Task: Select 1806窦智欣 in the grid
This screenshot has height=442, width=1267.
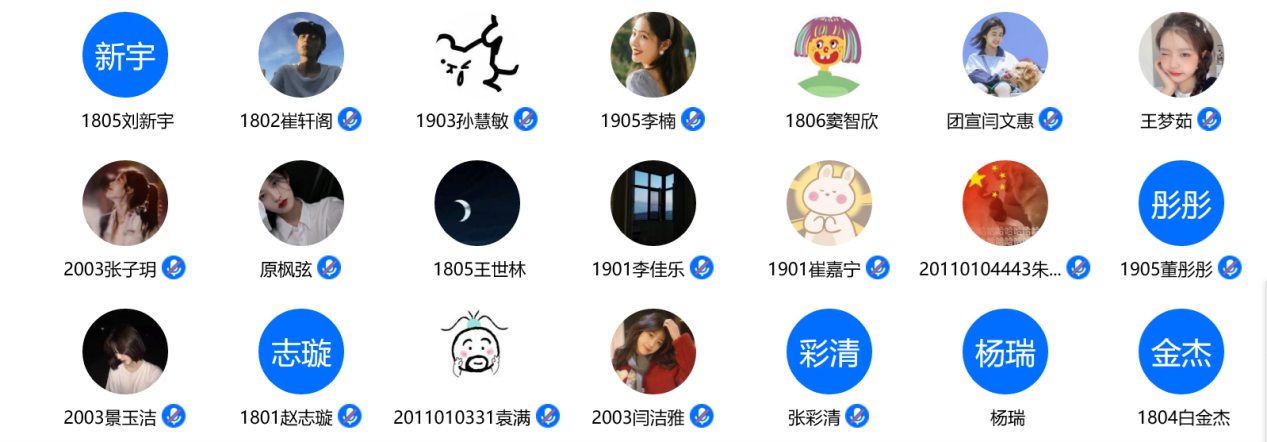Action: [829, 55]
